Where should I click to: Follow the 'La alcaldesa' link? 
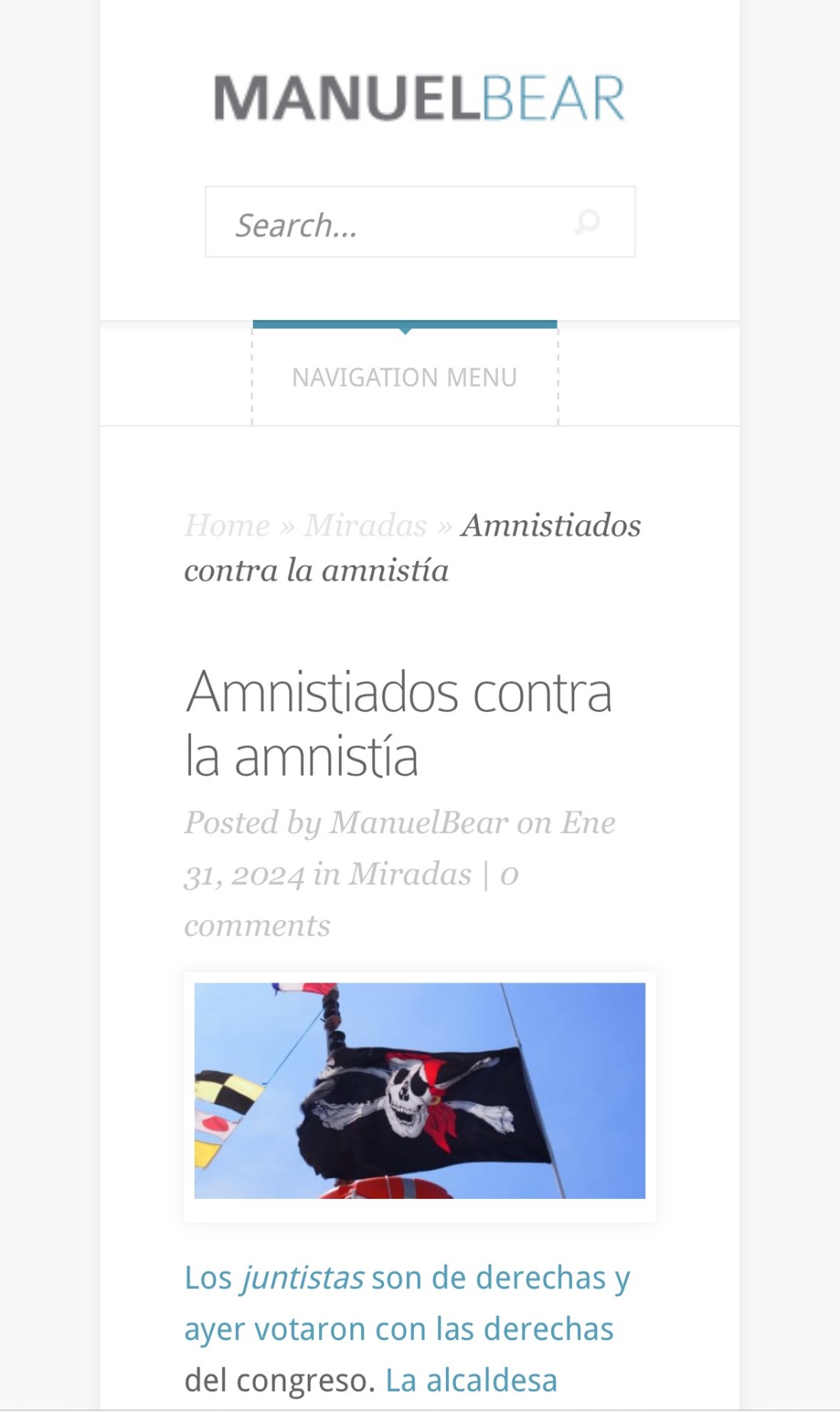point(471,1381)
